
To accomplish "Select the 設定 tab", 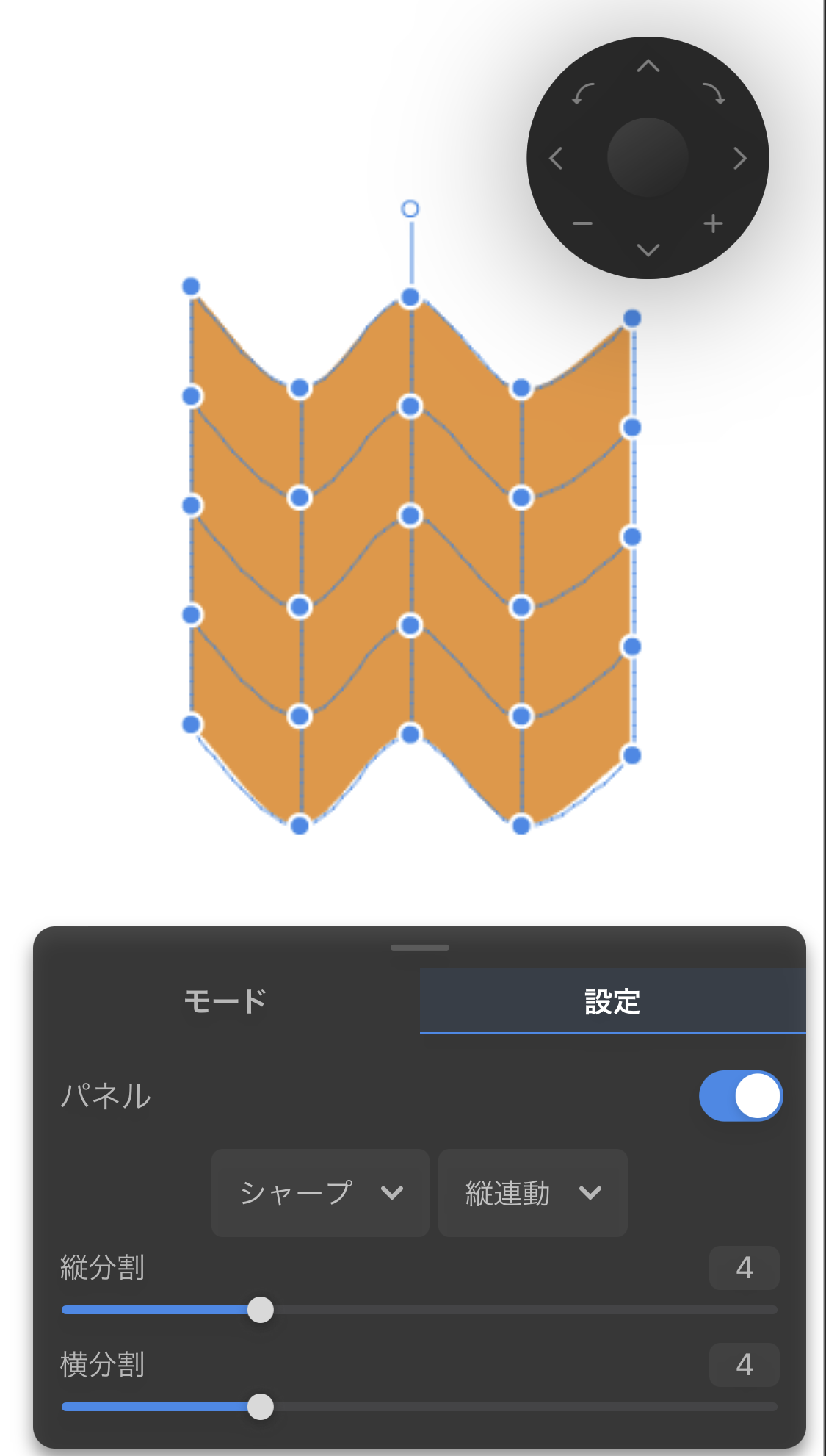I will [x=612, y=1001].
